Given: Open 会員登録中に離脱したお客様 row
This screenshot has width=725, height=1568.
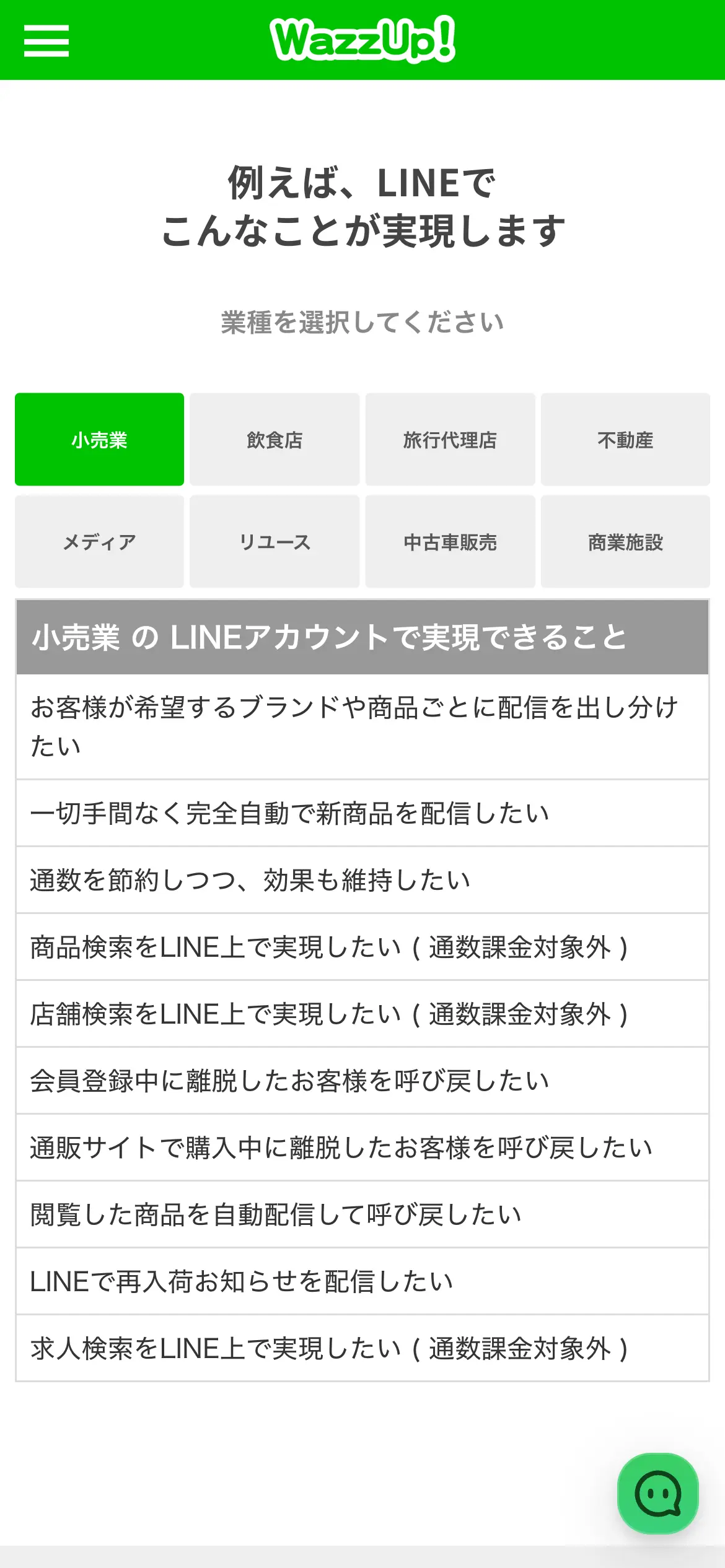Looking at the screenshot, I should coord(362,1081).
